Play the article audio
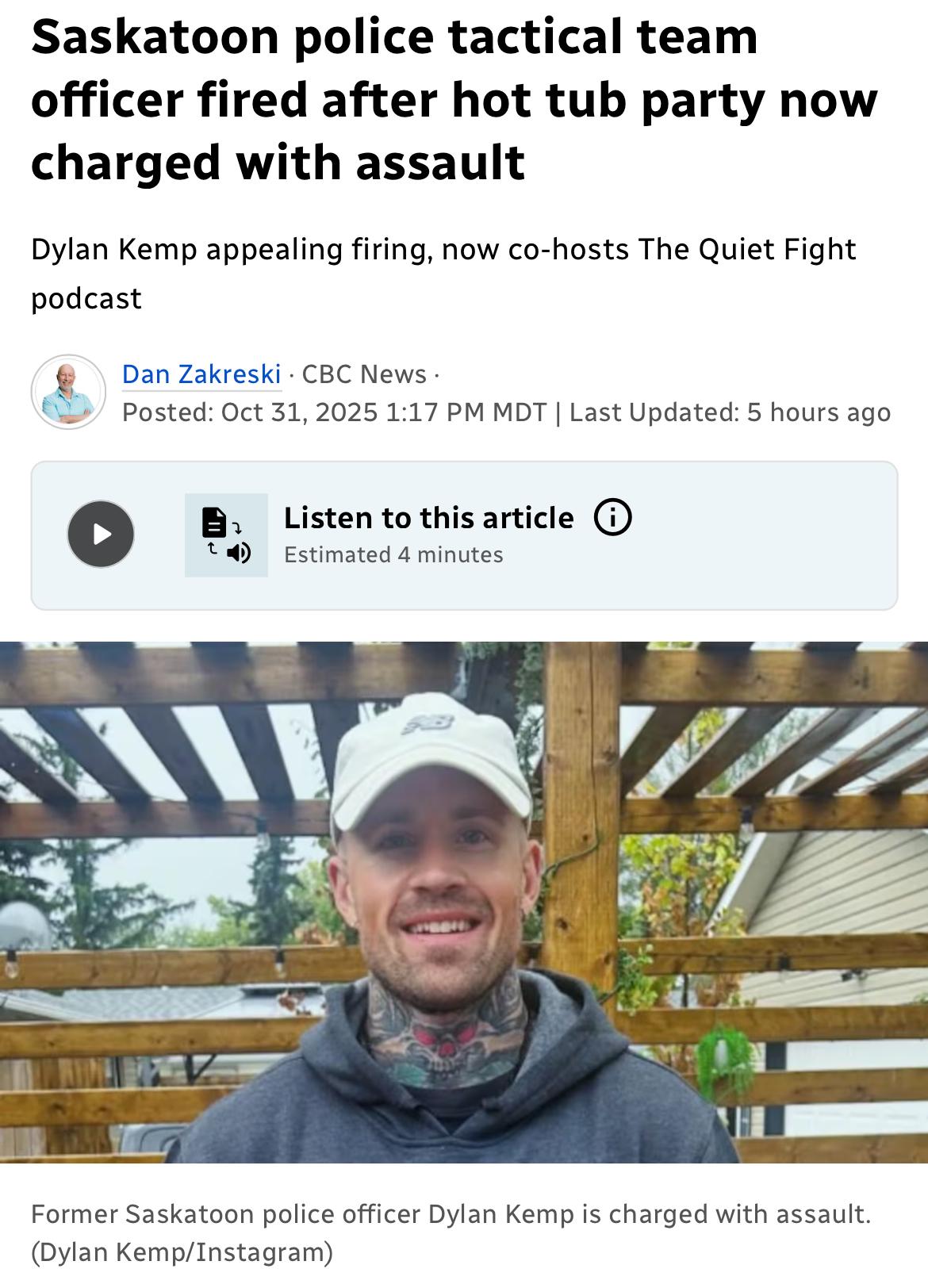 pos(101,534)
